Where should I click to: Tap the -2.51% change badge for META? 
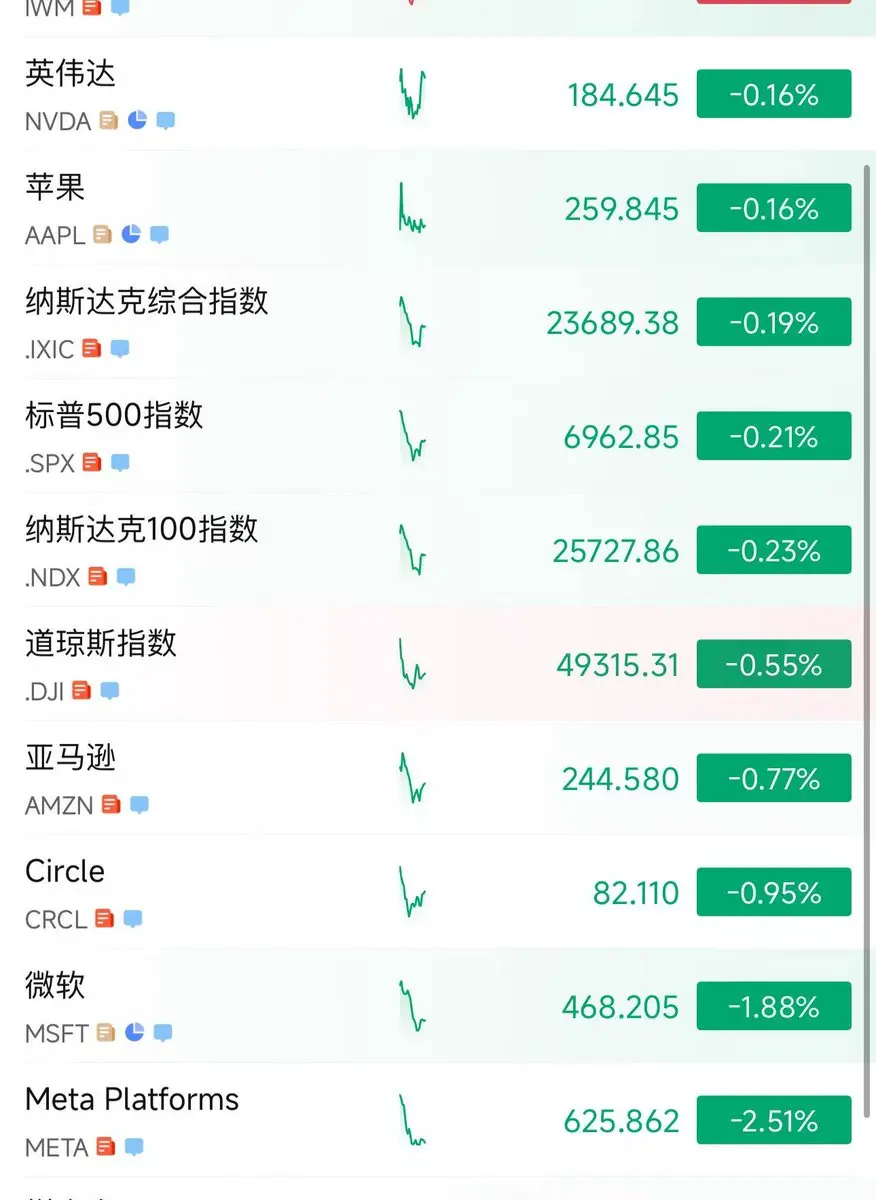pyautogui.click(x=773, y=1120)
